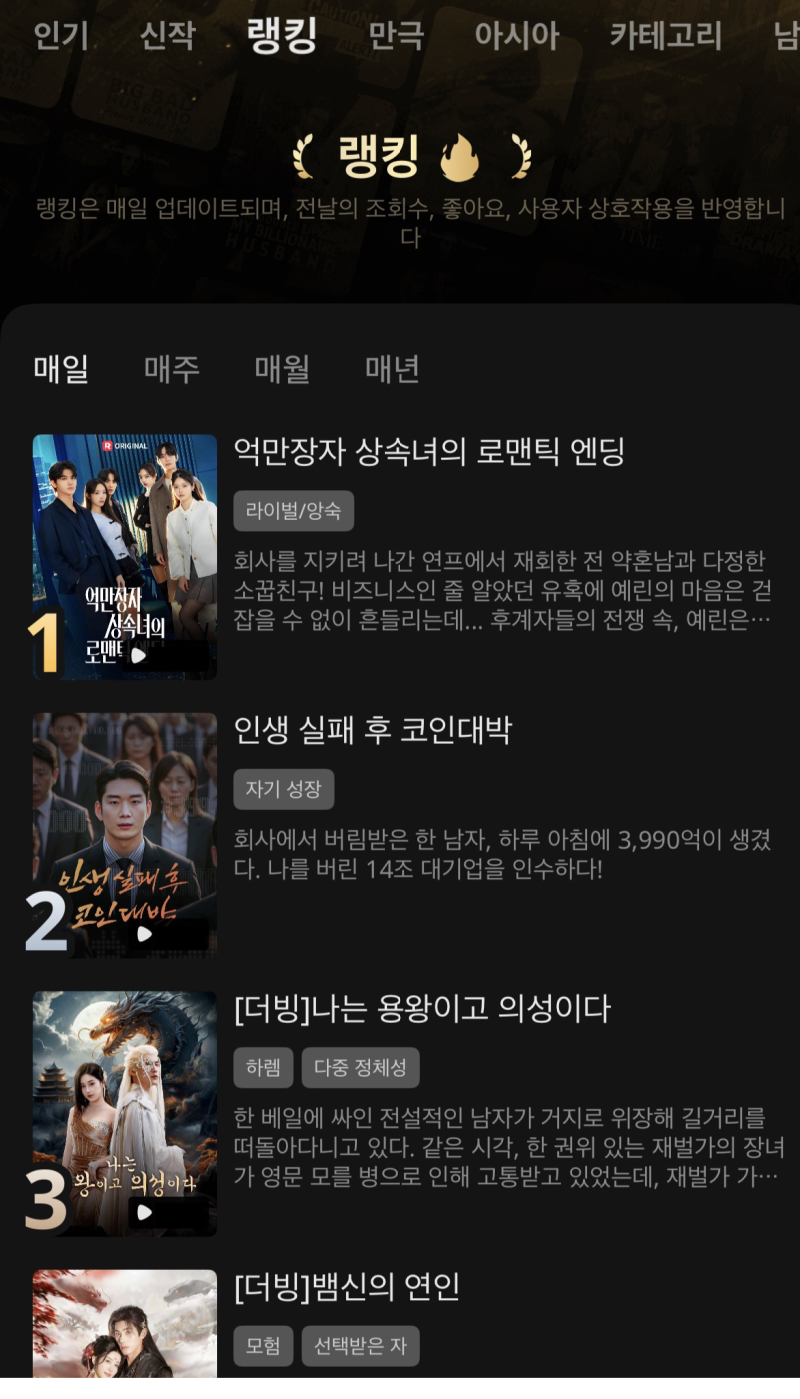Switch to the 인기 tab
The width and height of the screenshot is (800, 1399).
(61, 36)
